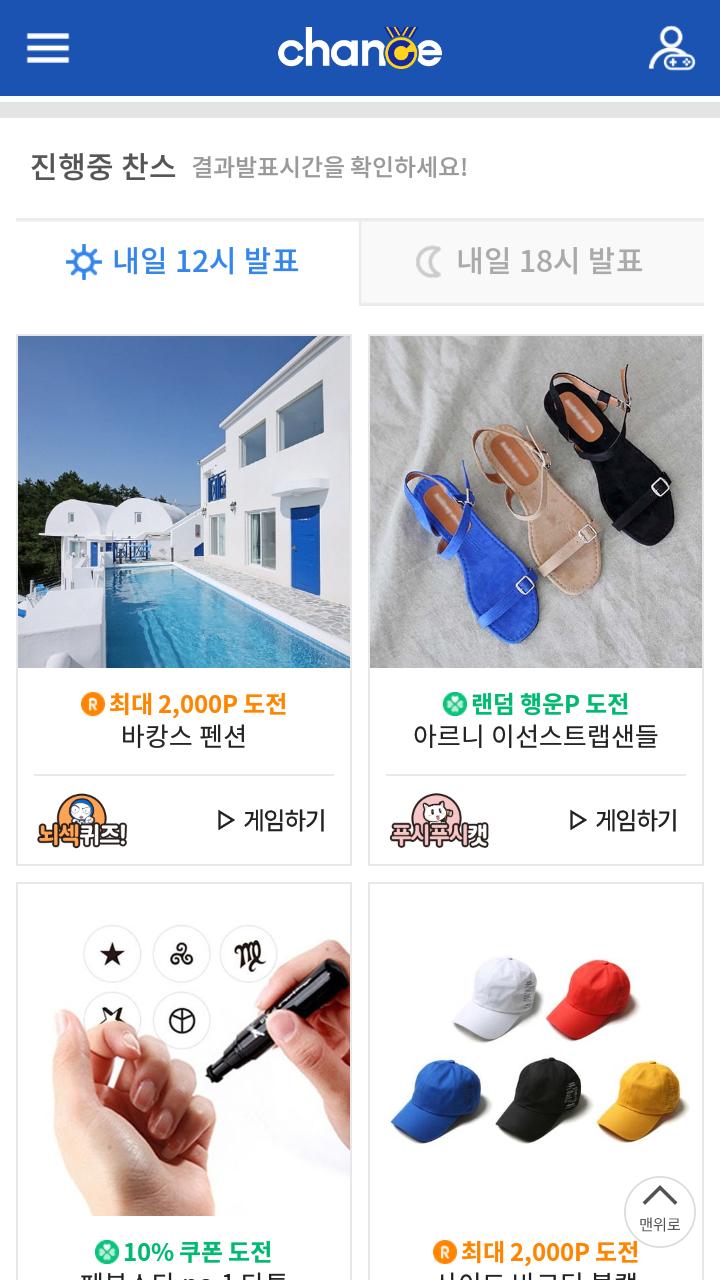Switch to the 내일 18시 발표 tab

coord(532,261)
